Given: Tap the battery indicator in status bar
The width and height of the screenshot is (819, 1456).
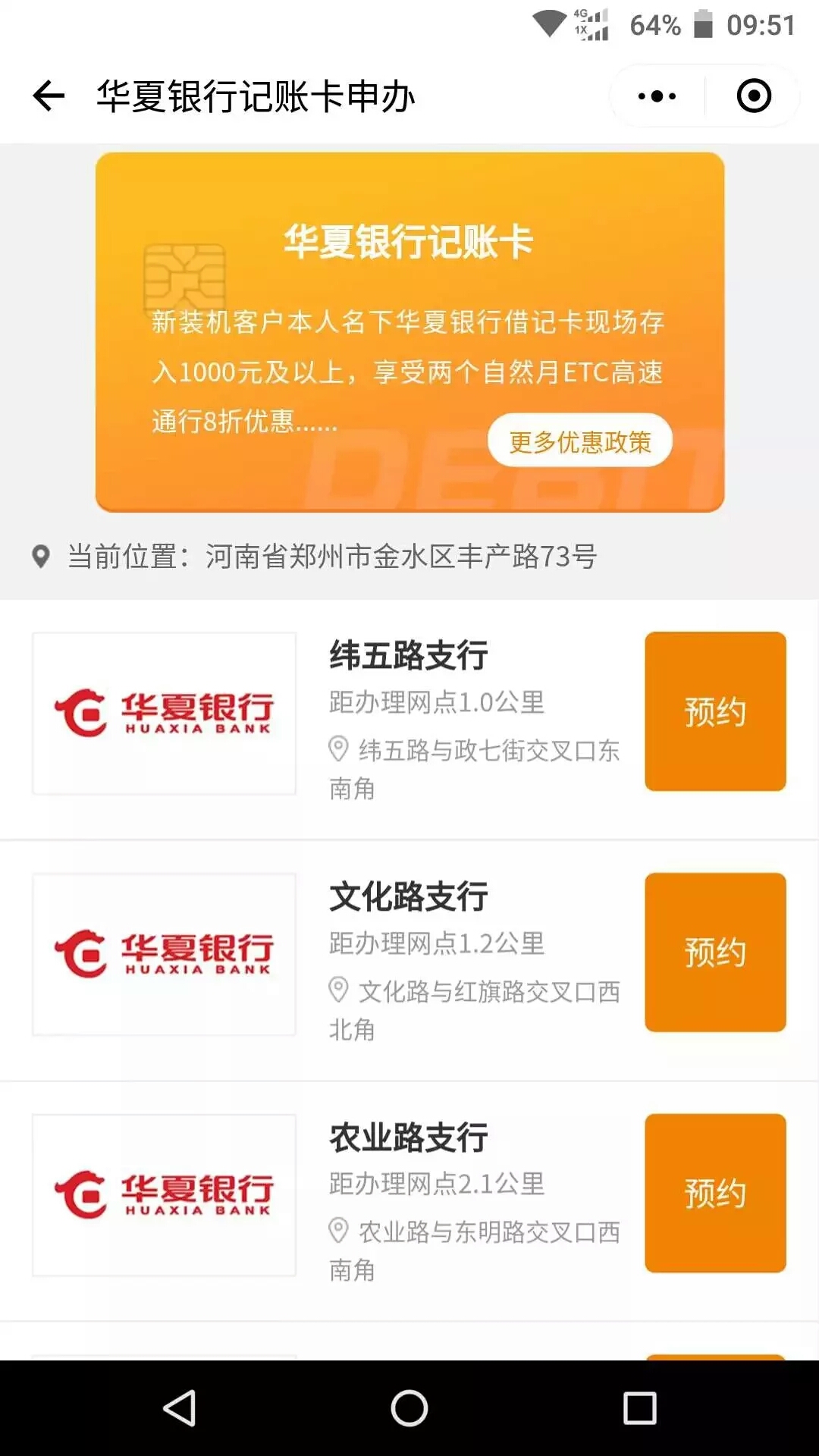Looking at the screenshot, I should coord(704,23).
